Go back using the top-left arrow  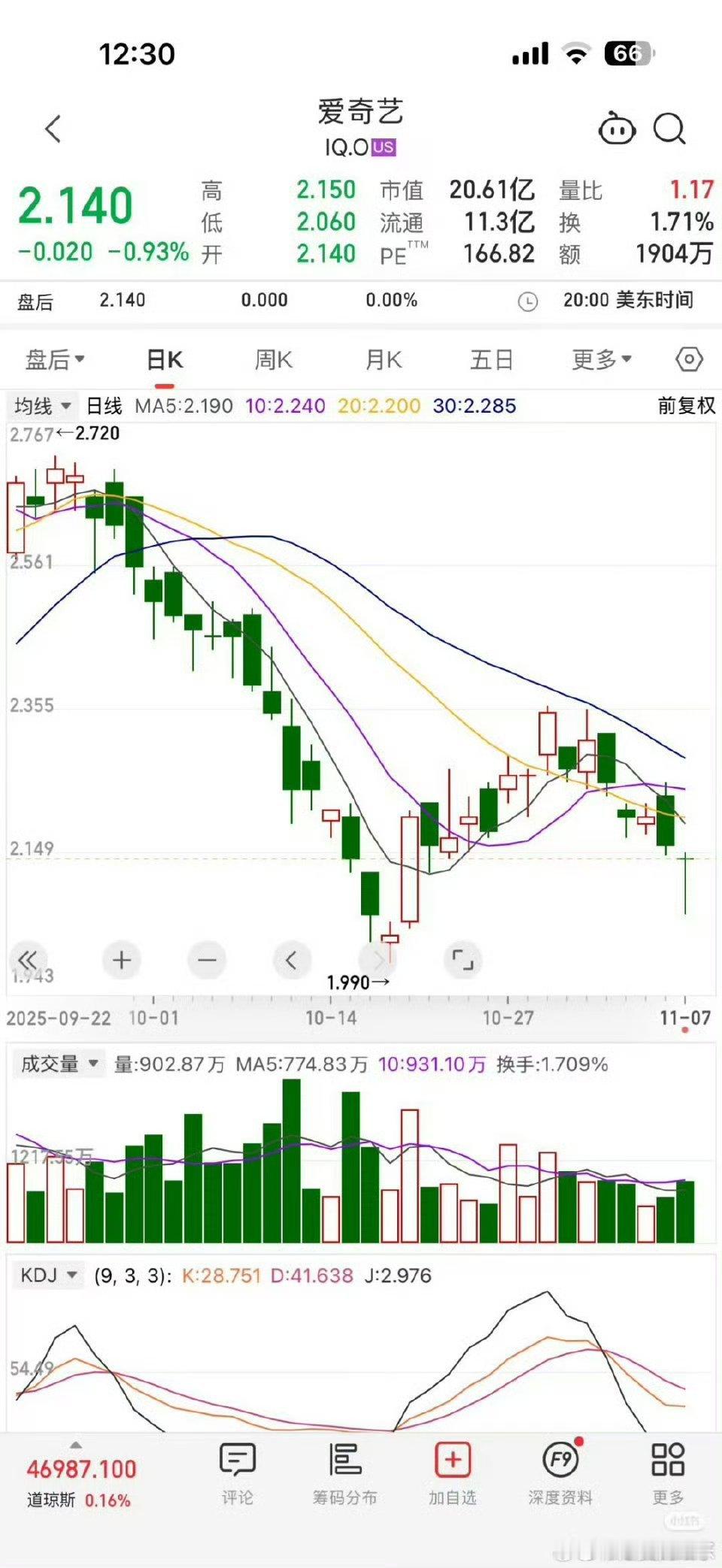[53, 129]
